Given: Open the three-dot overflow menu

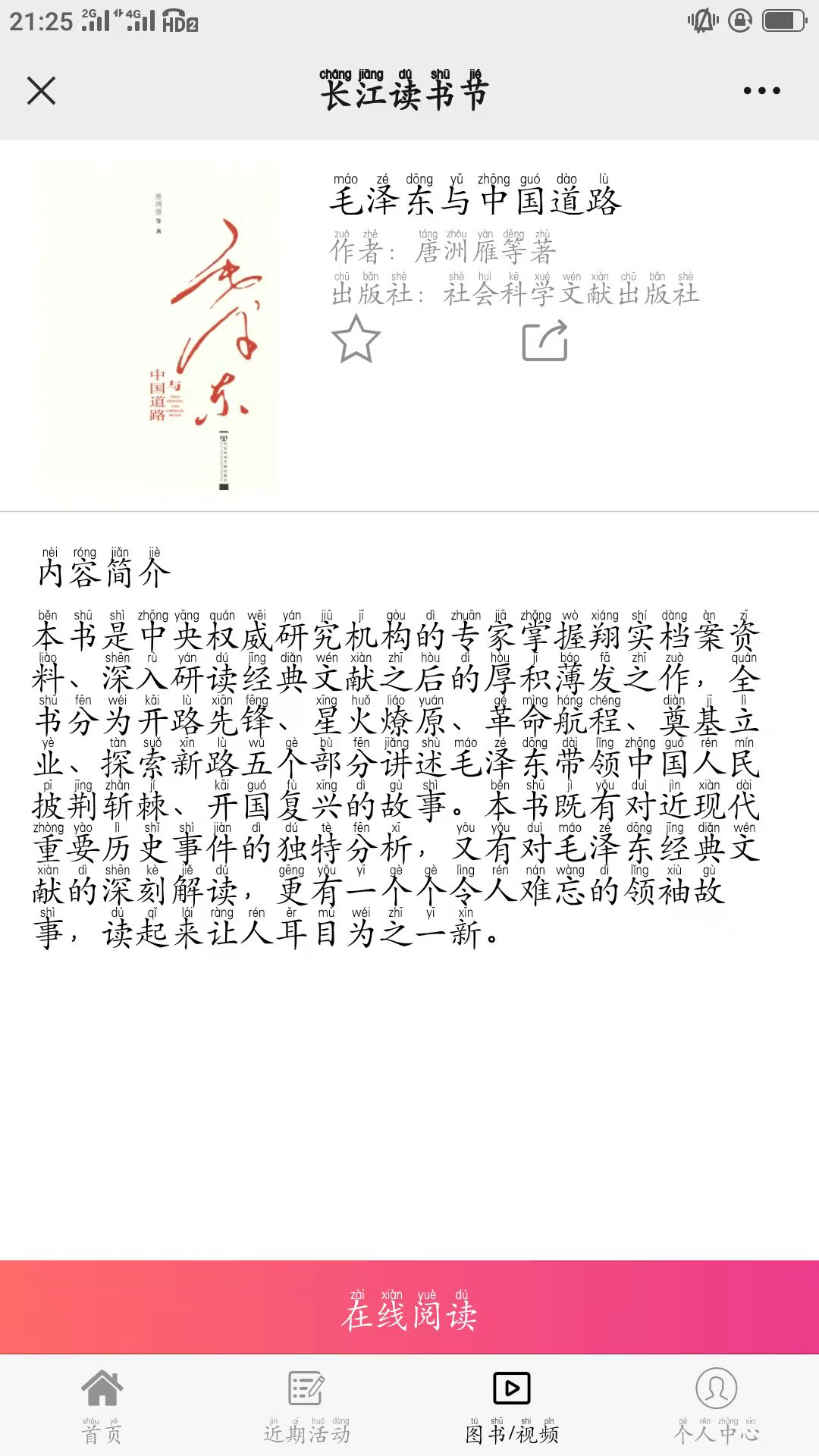Looking at the screenshot, I should click(x=761, y=90).
